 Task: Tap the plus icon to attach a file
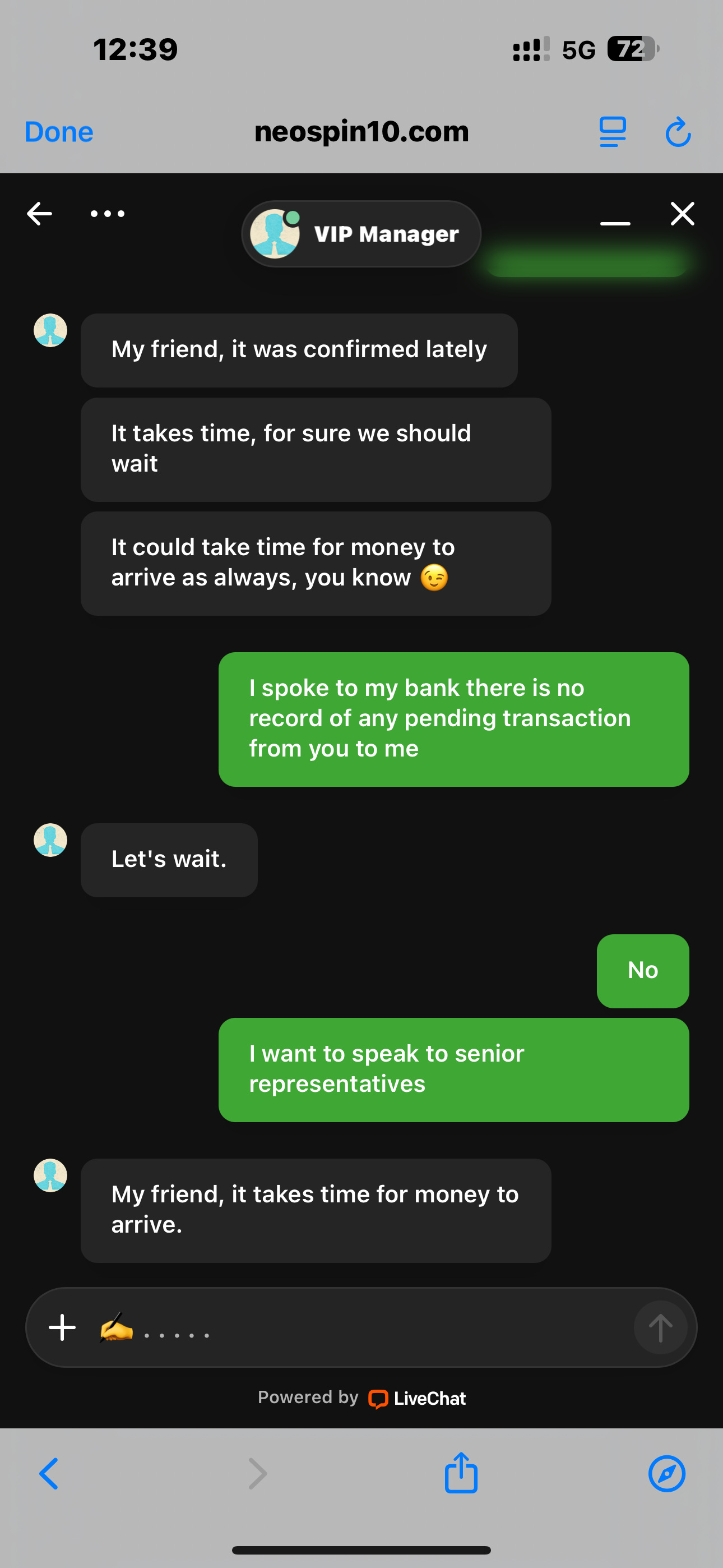pyautogui.click(x=62, y=1327)
